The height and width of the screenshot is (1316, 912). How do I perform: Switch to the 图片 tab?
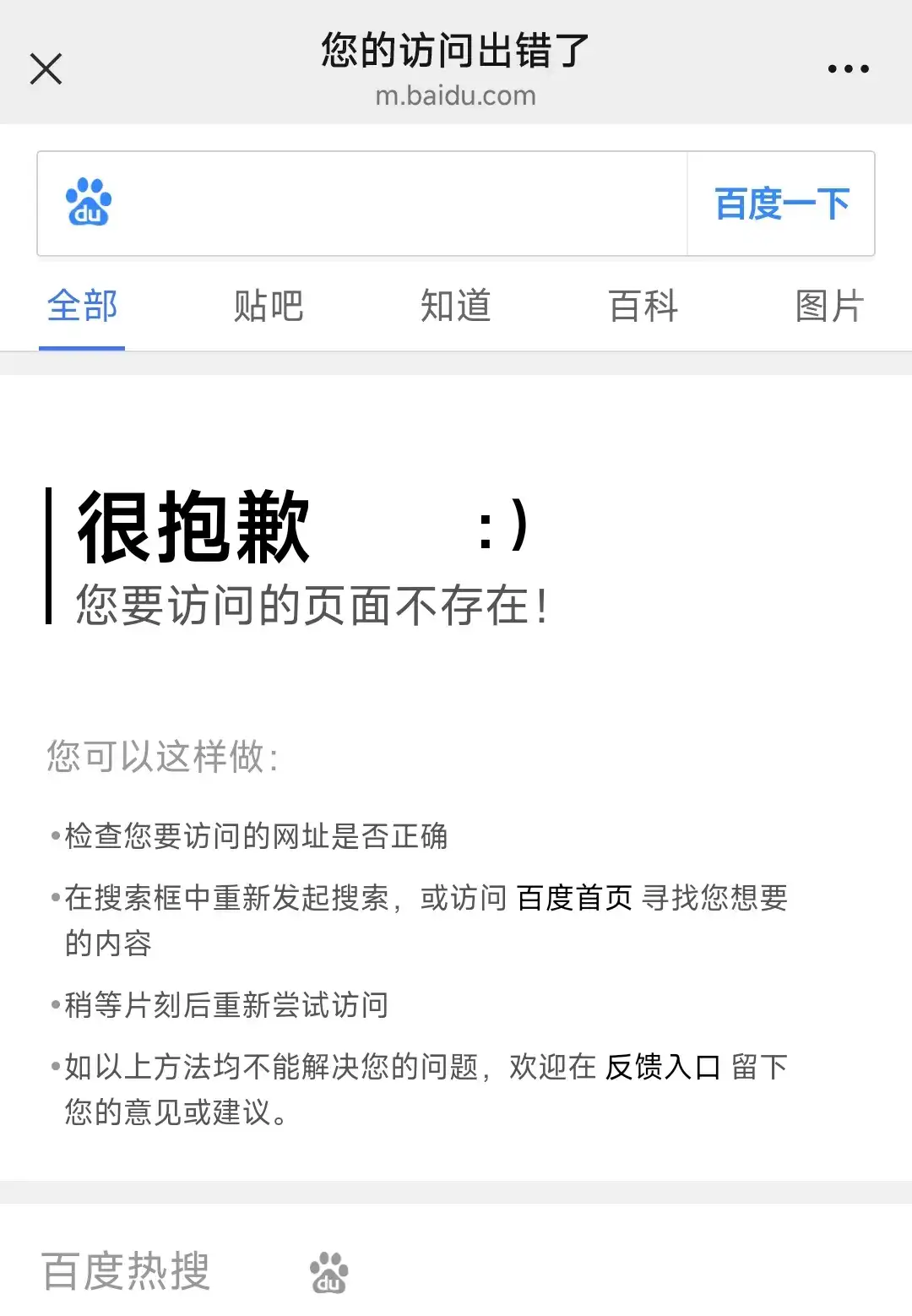(x=829, y=307)
